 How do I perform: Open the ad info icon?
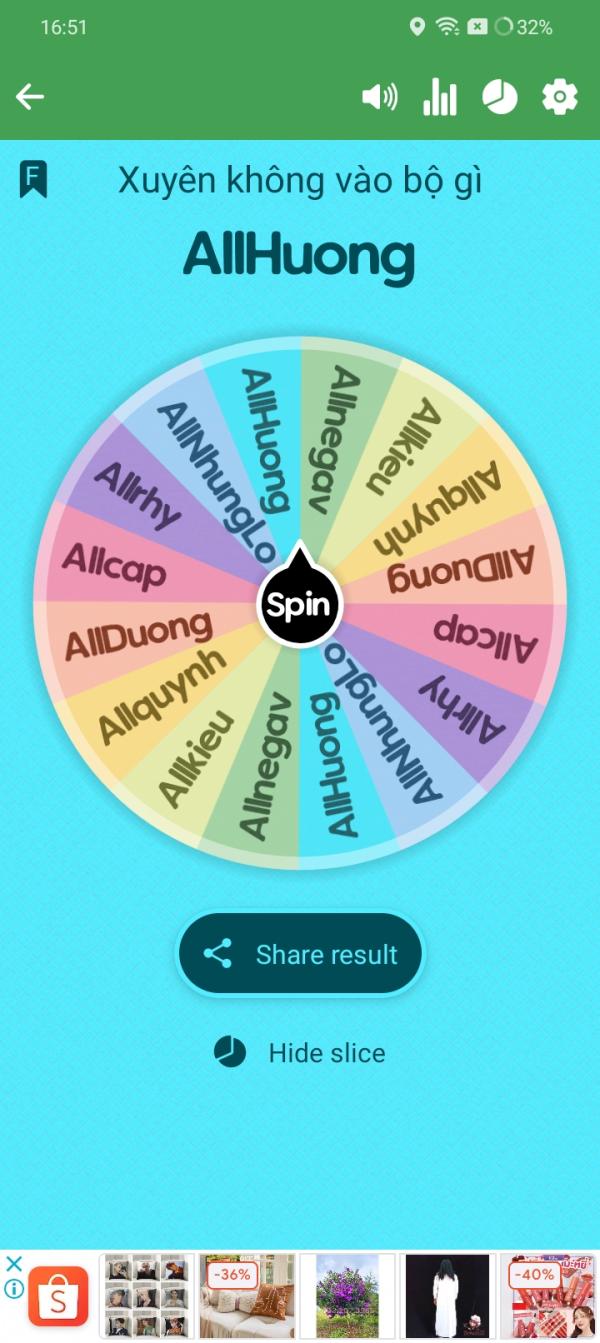coord(14,1290)
